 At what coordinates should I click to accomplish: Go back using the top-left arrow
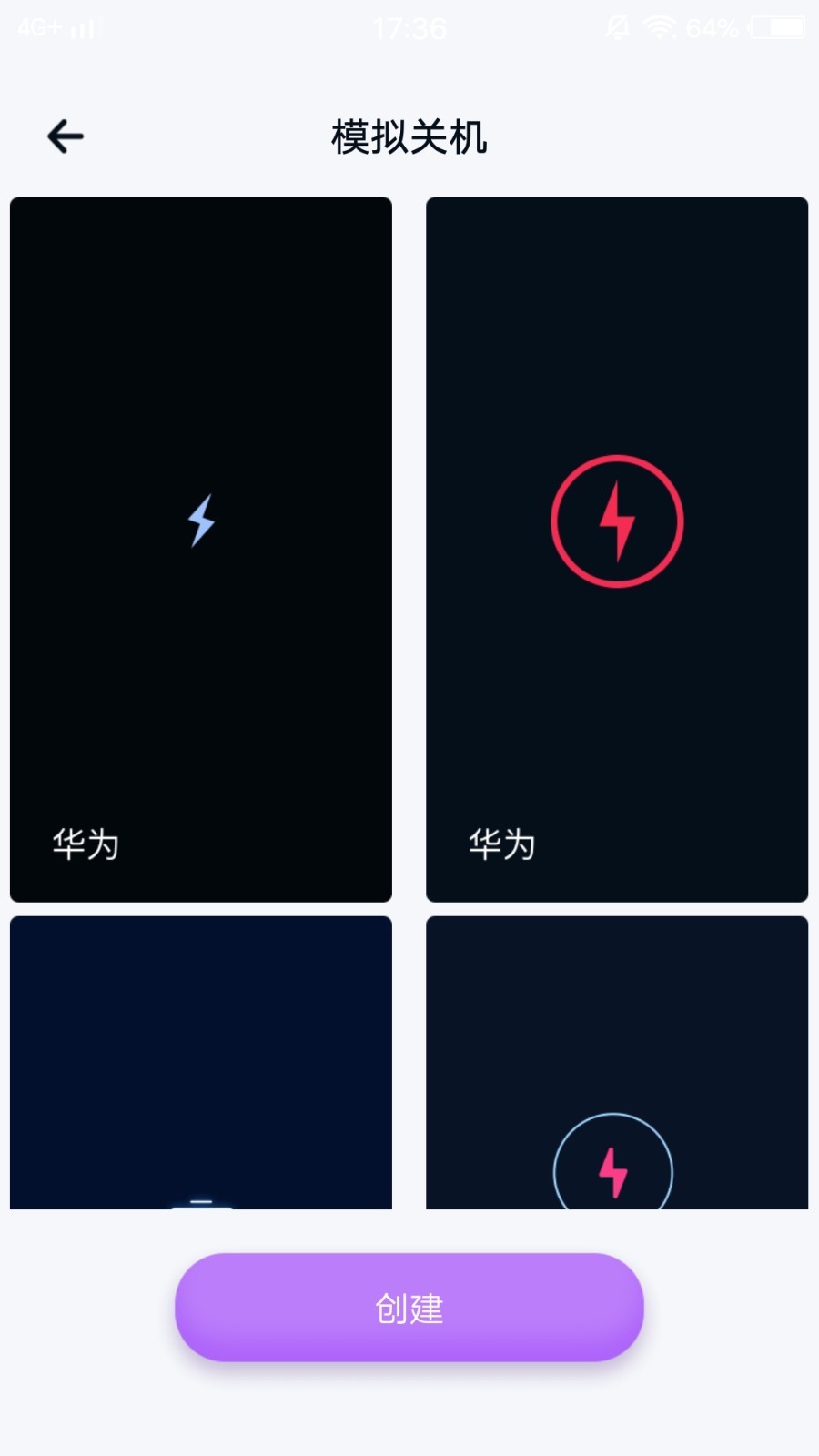click(66, 136)
